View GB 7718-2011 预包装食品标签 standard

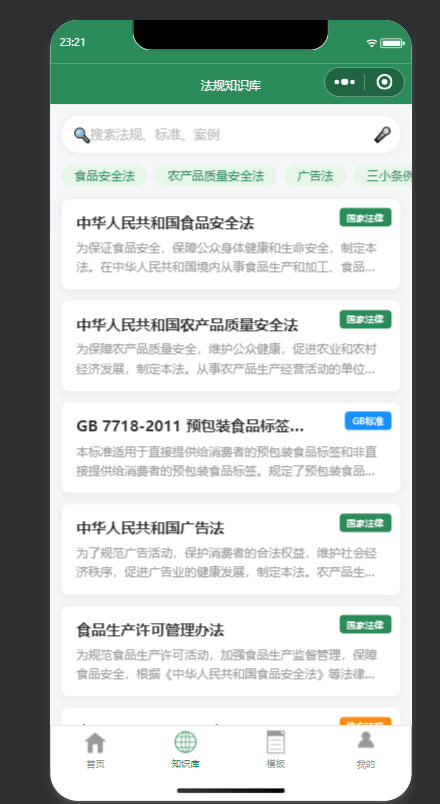click(x=231, y=448)
